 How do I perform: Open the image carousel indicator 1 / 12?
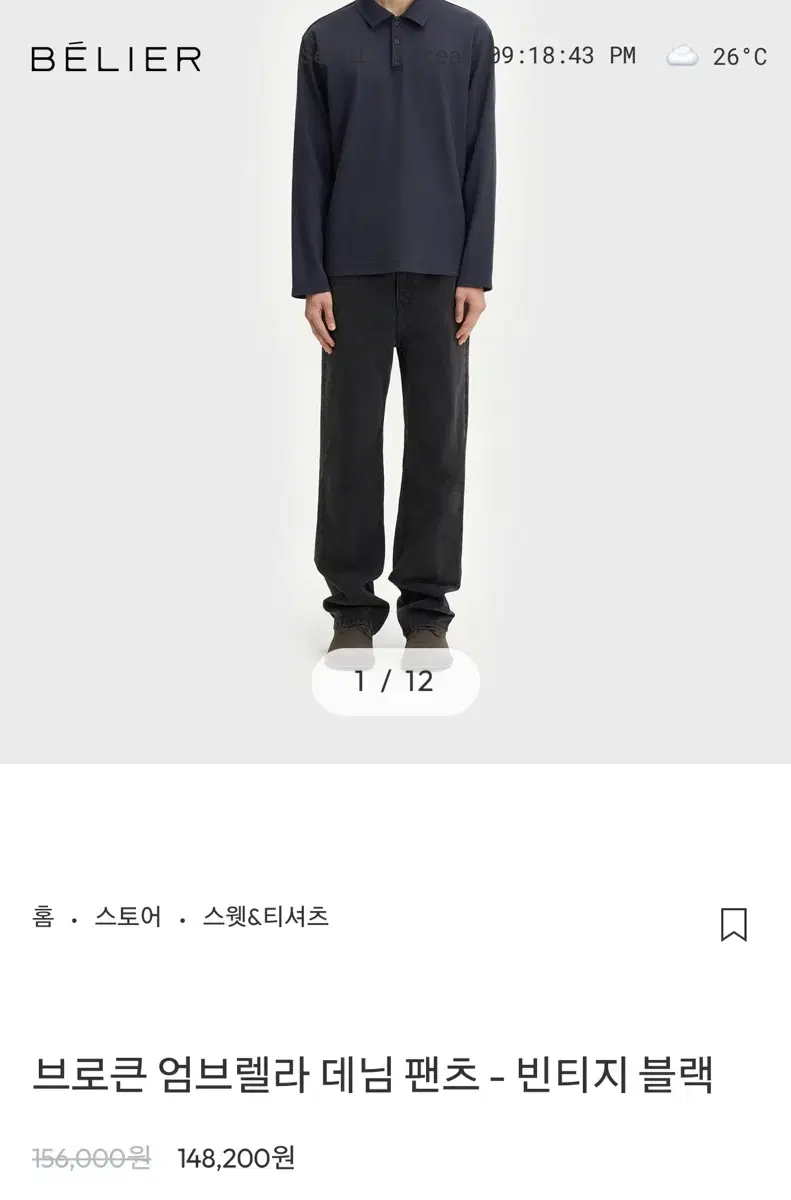[396, 681]
